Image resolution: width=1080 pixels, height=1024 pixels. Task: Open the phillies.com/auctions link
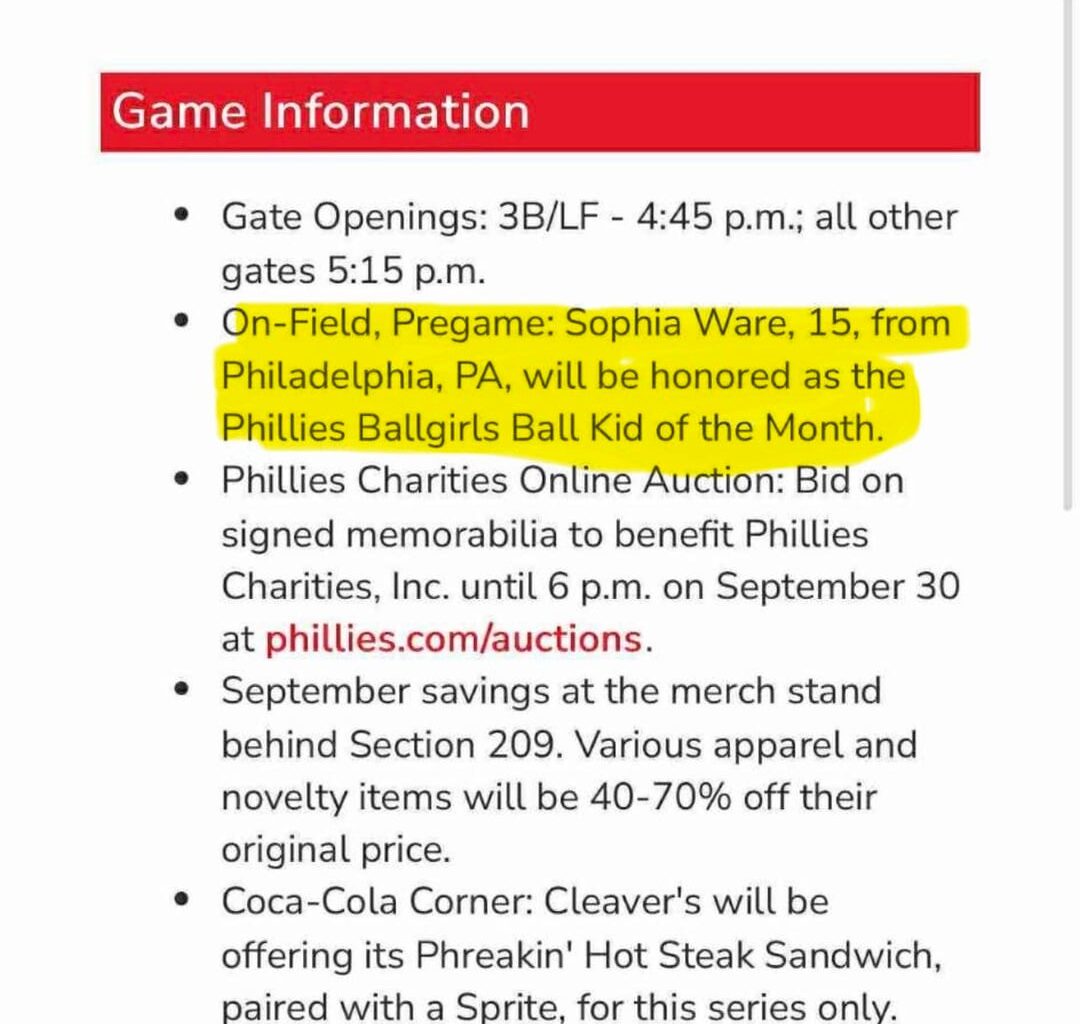coord(452,638)
